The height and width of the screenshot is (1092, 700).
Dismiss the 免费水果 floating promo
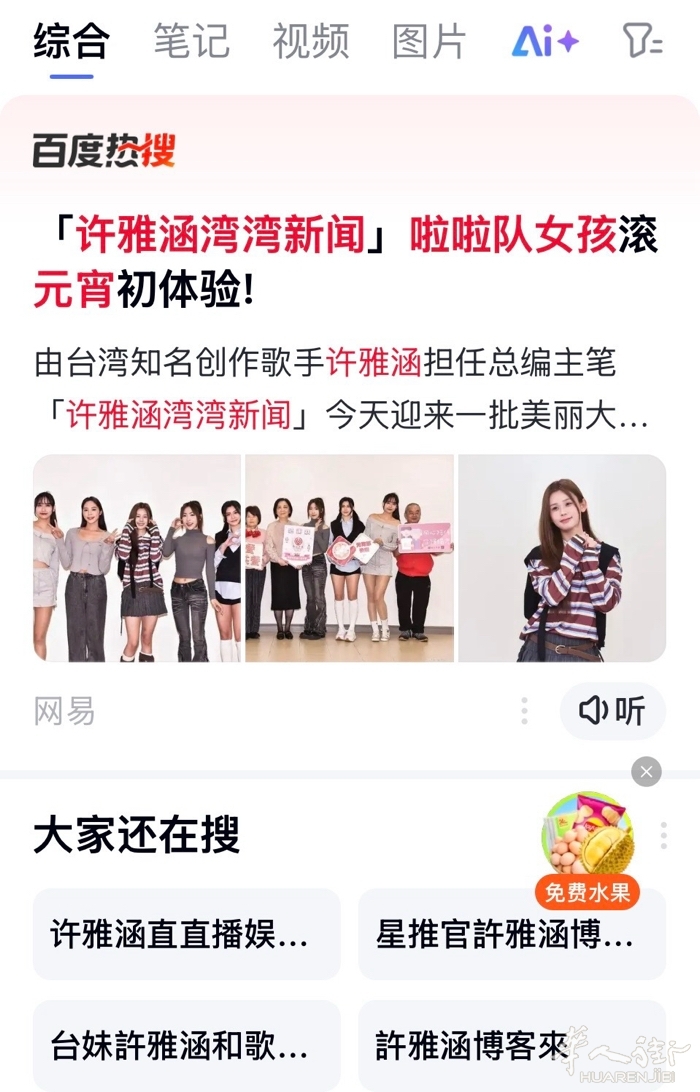(646, 772)
